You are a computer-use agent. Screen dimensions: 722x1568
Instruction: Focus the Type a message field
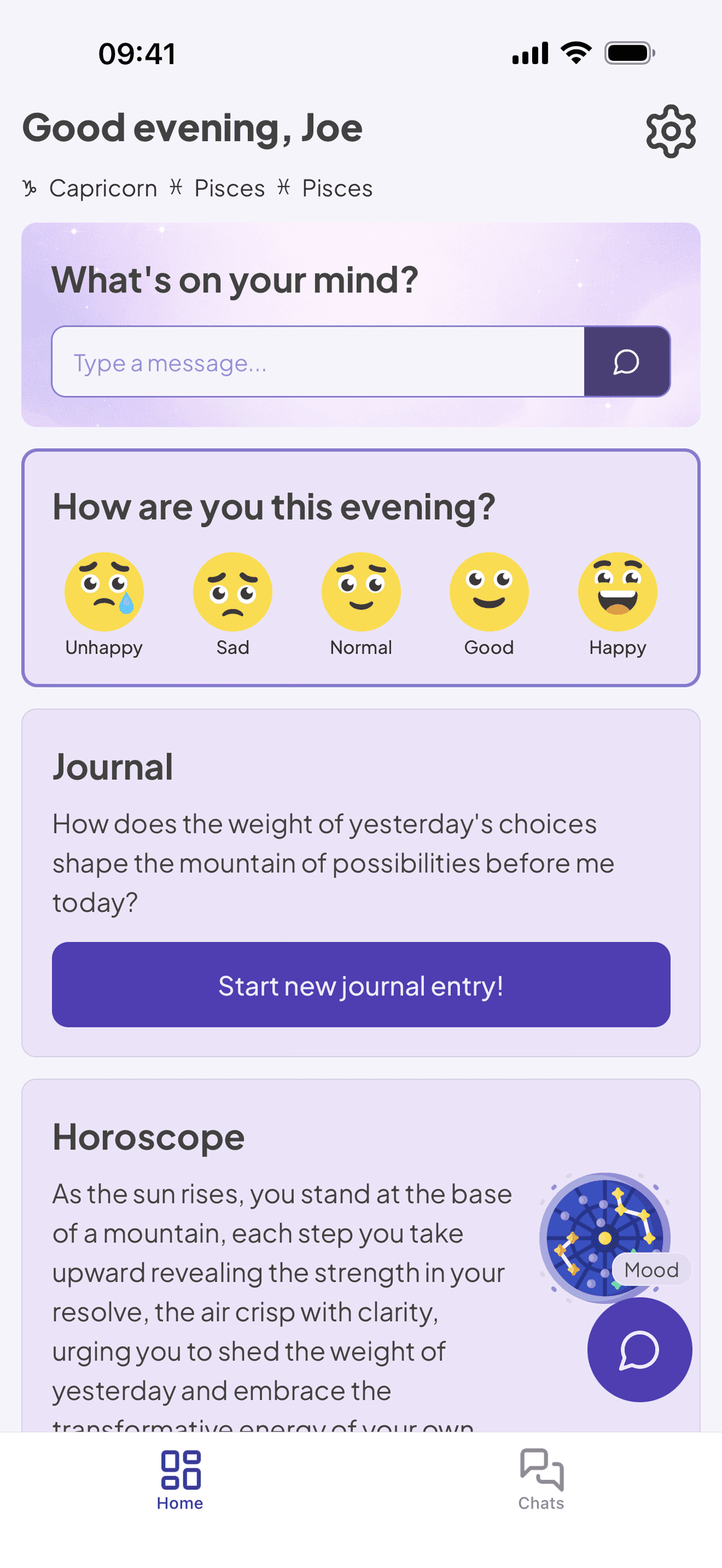pyautogui.click(x=318, y=362)
